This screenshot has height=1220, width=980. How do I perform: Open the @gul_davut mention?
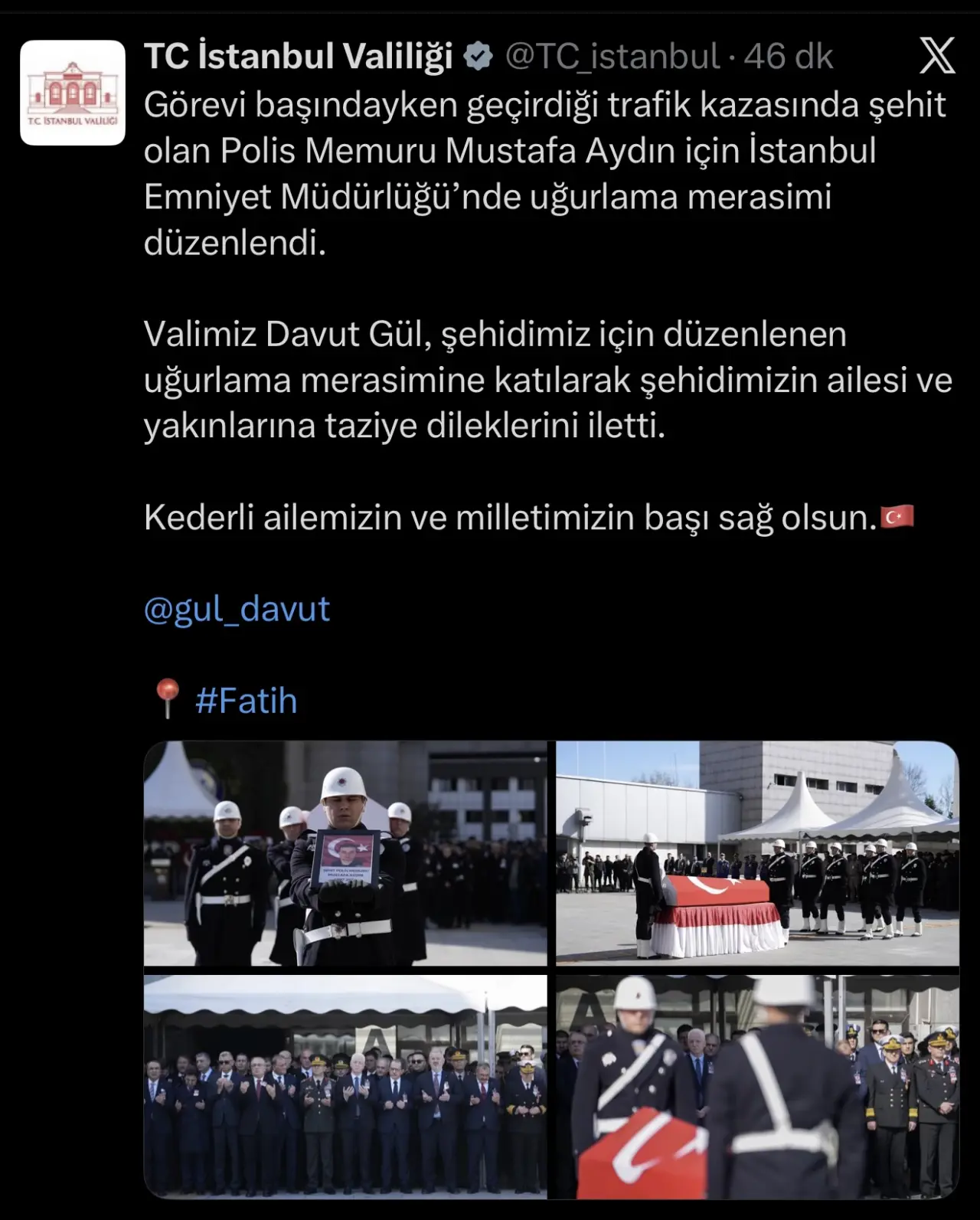tap(237, 609)
